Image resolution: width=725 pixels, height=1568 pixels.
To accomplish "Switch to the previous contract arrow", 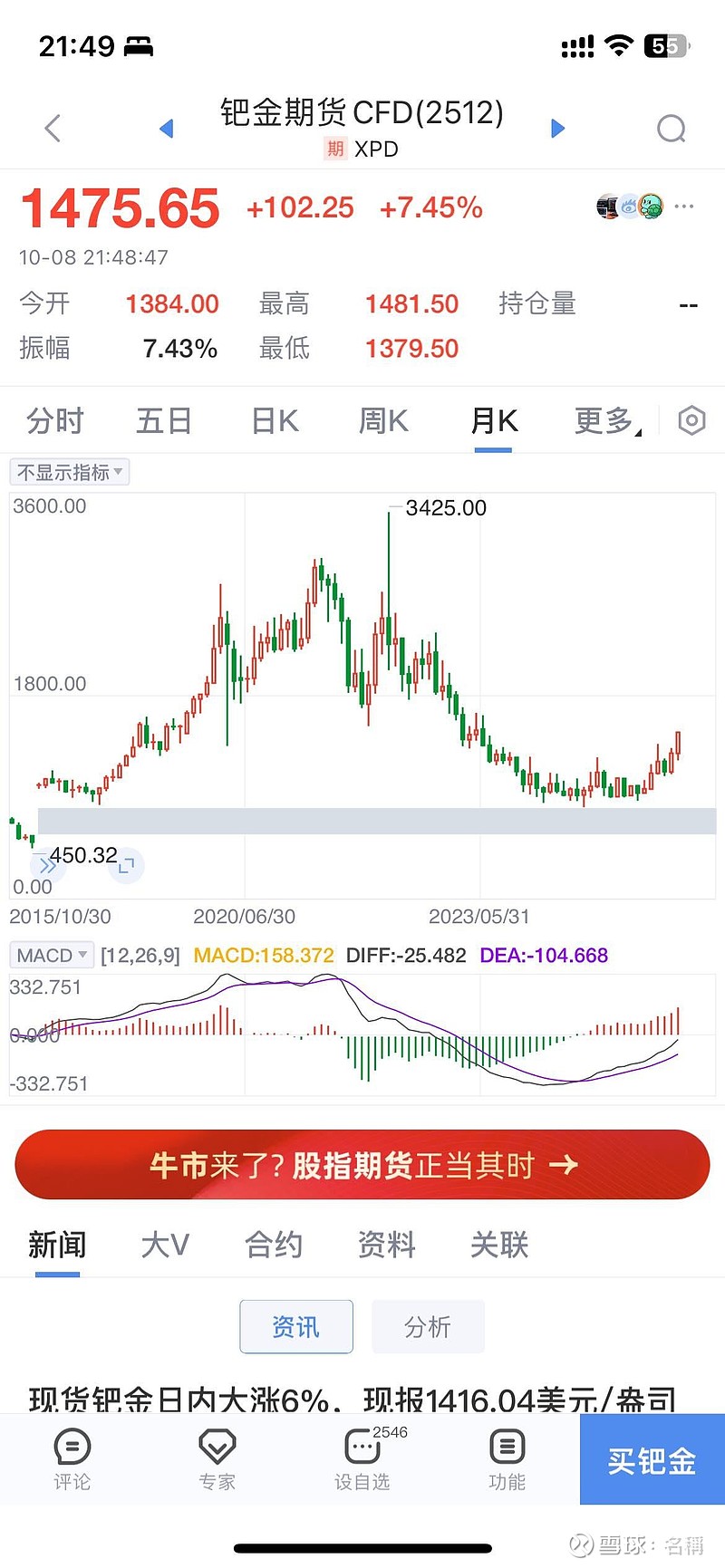I will click(166, 129).
